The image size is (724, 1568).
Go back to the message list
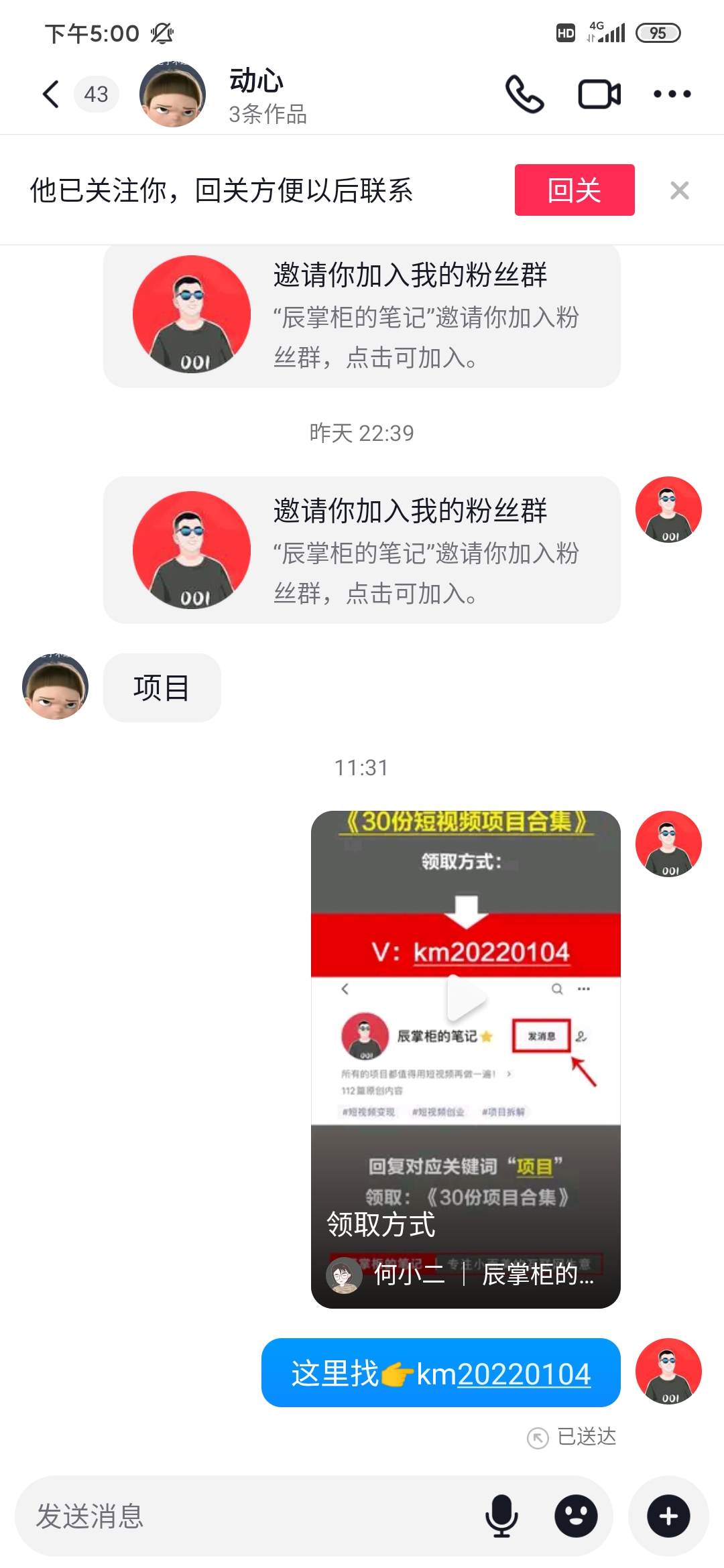(51, 94)
